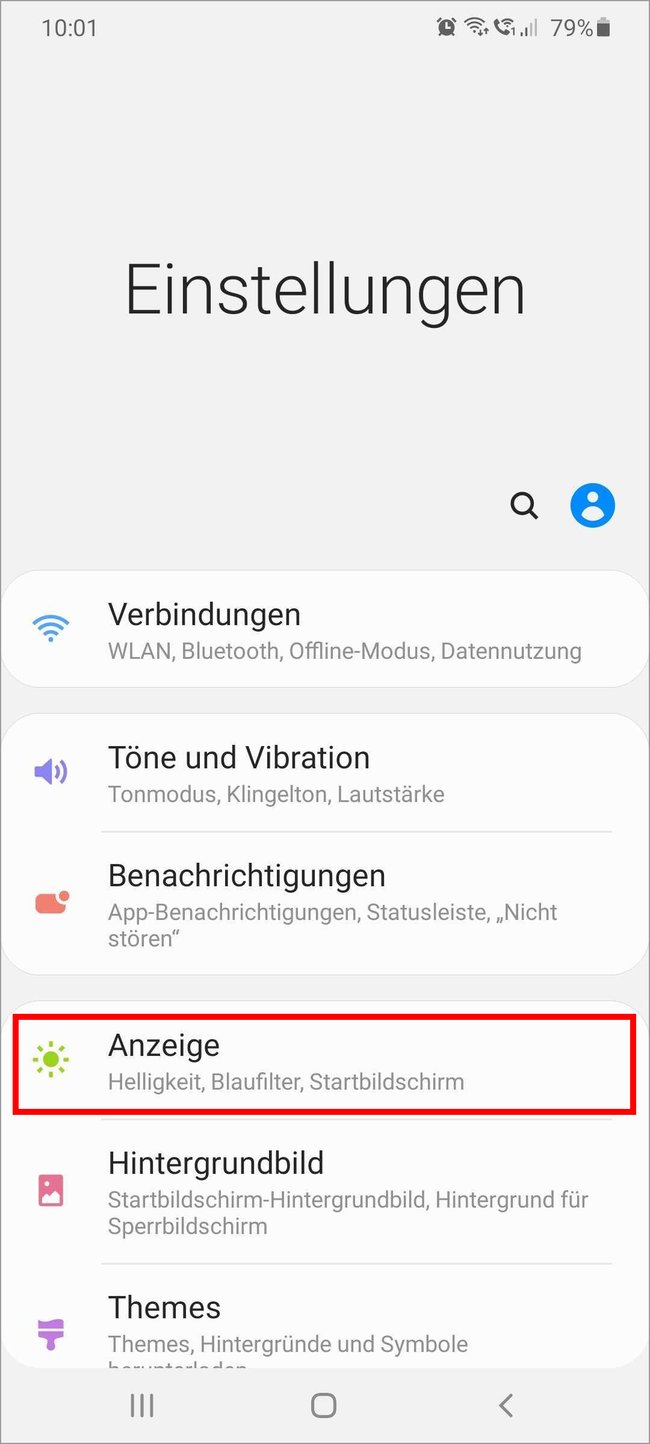The height and width of the screenshot is (1444, 650).
Task: Open Hintergrundbild settings
Action: (325, 1192)
